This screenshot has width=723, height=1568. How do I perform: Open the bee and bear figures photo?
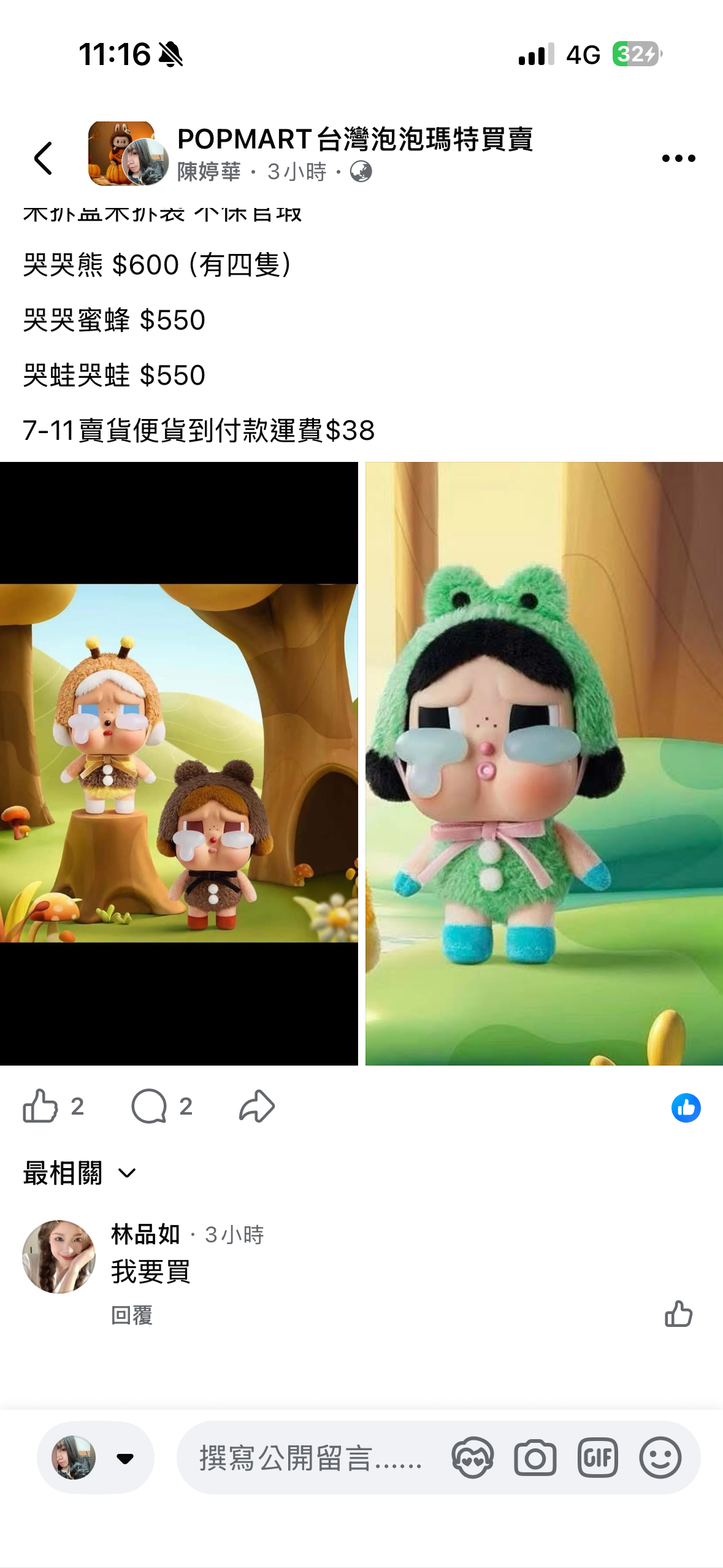point(178,763)
